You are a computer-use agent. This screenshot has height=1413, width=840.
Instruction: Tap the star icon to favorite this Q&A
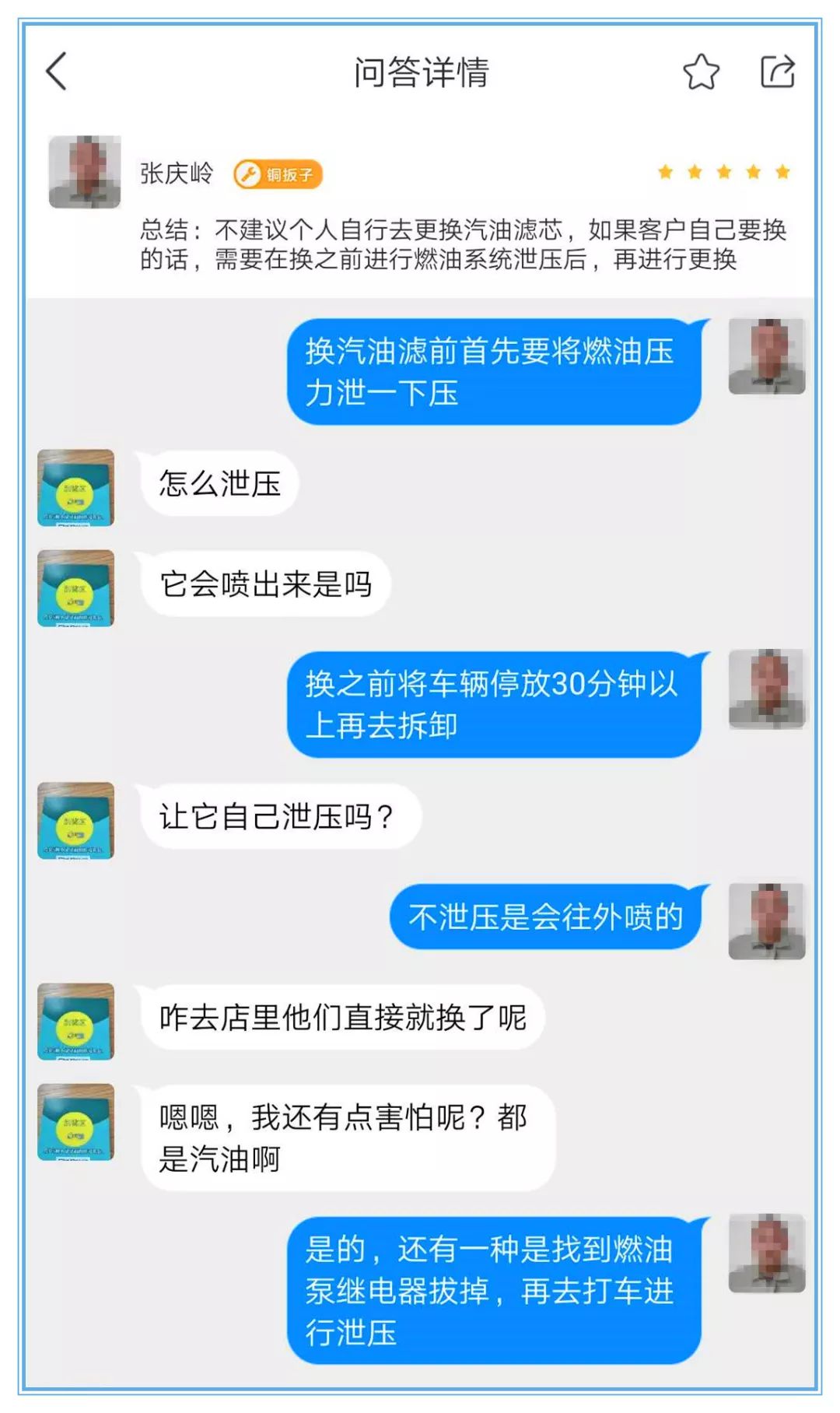tap(699, 72)
